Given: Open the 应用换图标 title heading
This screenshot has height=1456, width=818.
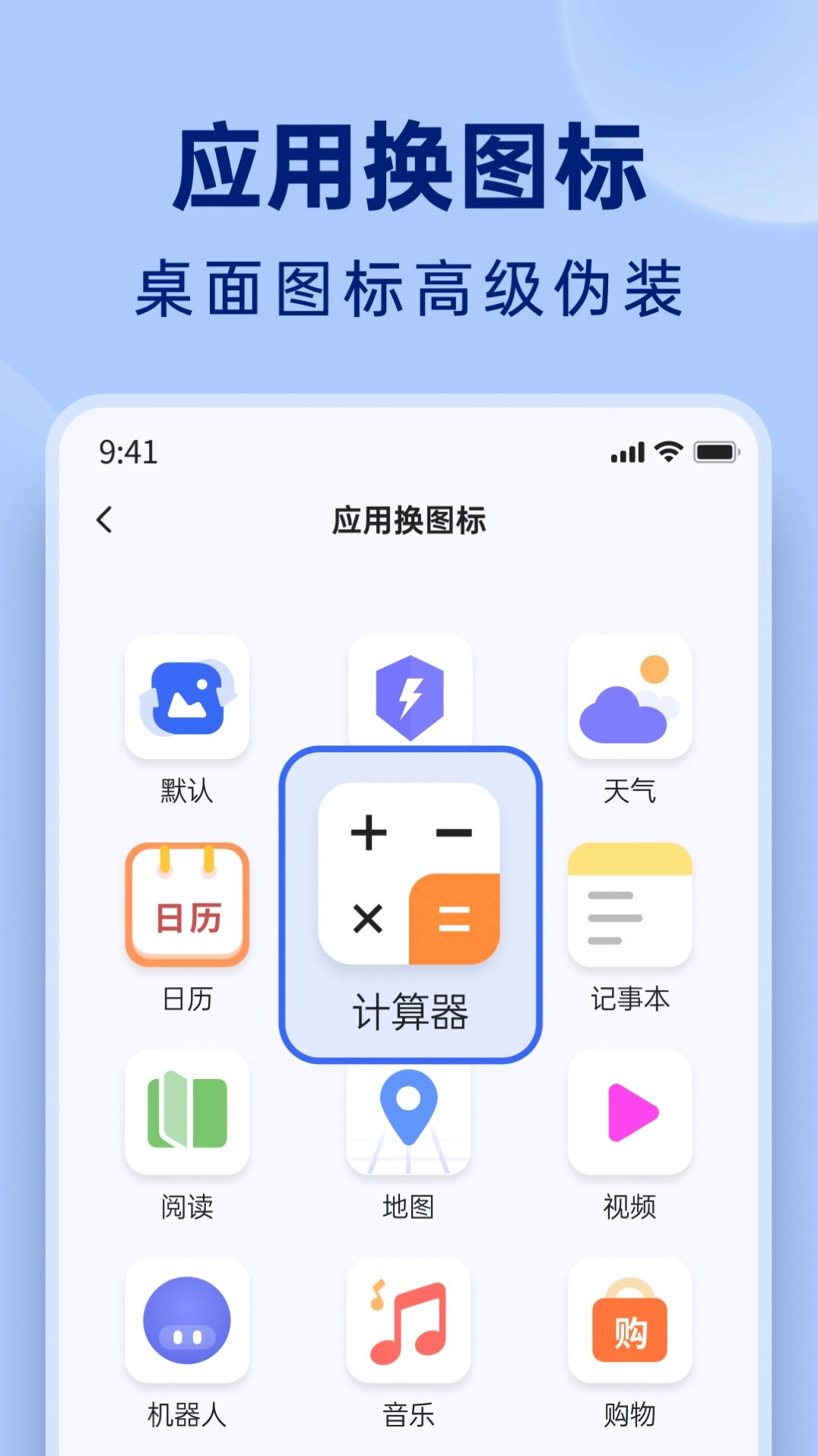Looking at the screenshot, I should point(408,162).
